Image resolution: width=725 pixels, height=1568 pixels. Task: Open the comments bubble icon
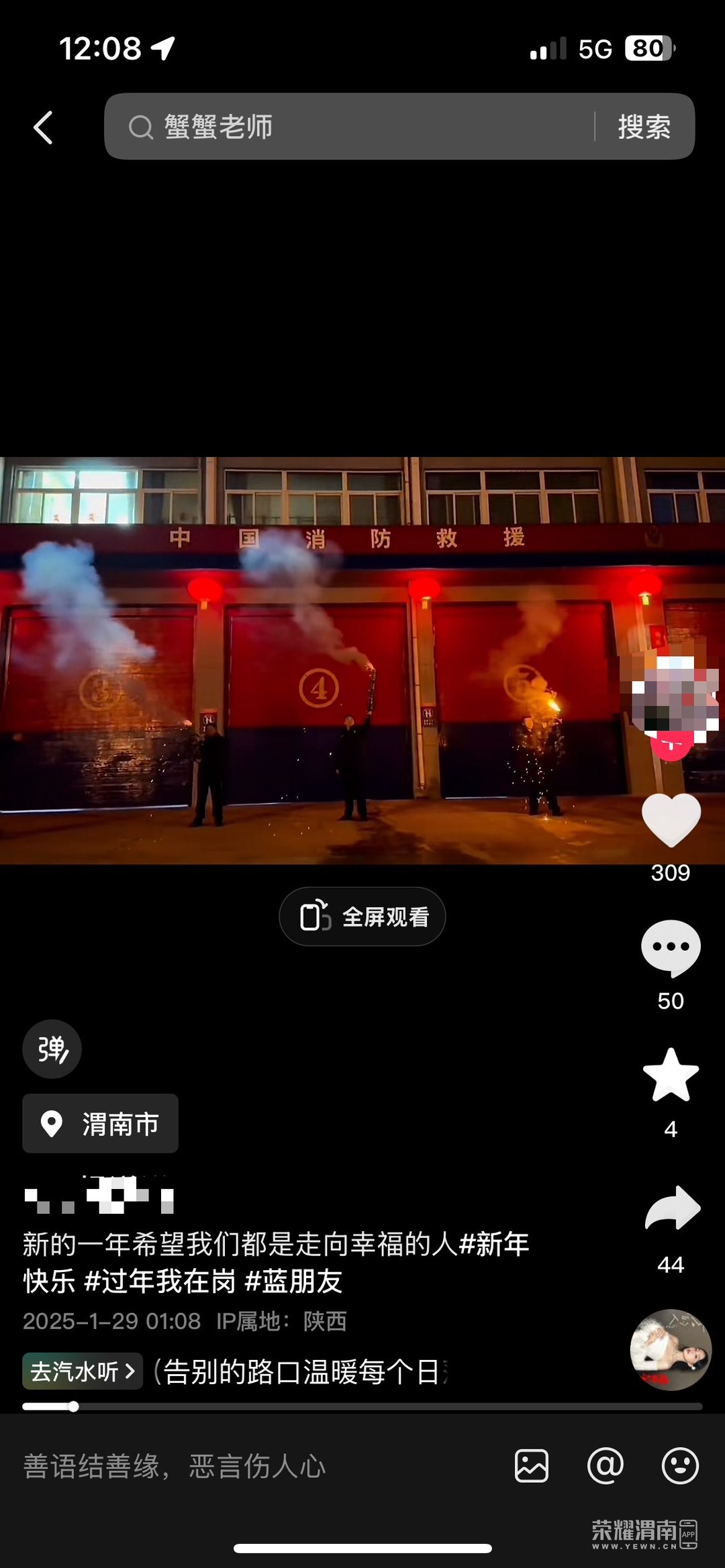(x=671, y=948)
